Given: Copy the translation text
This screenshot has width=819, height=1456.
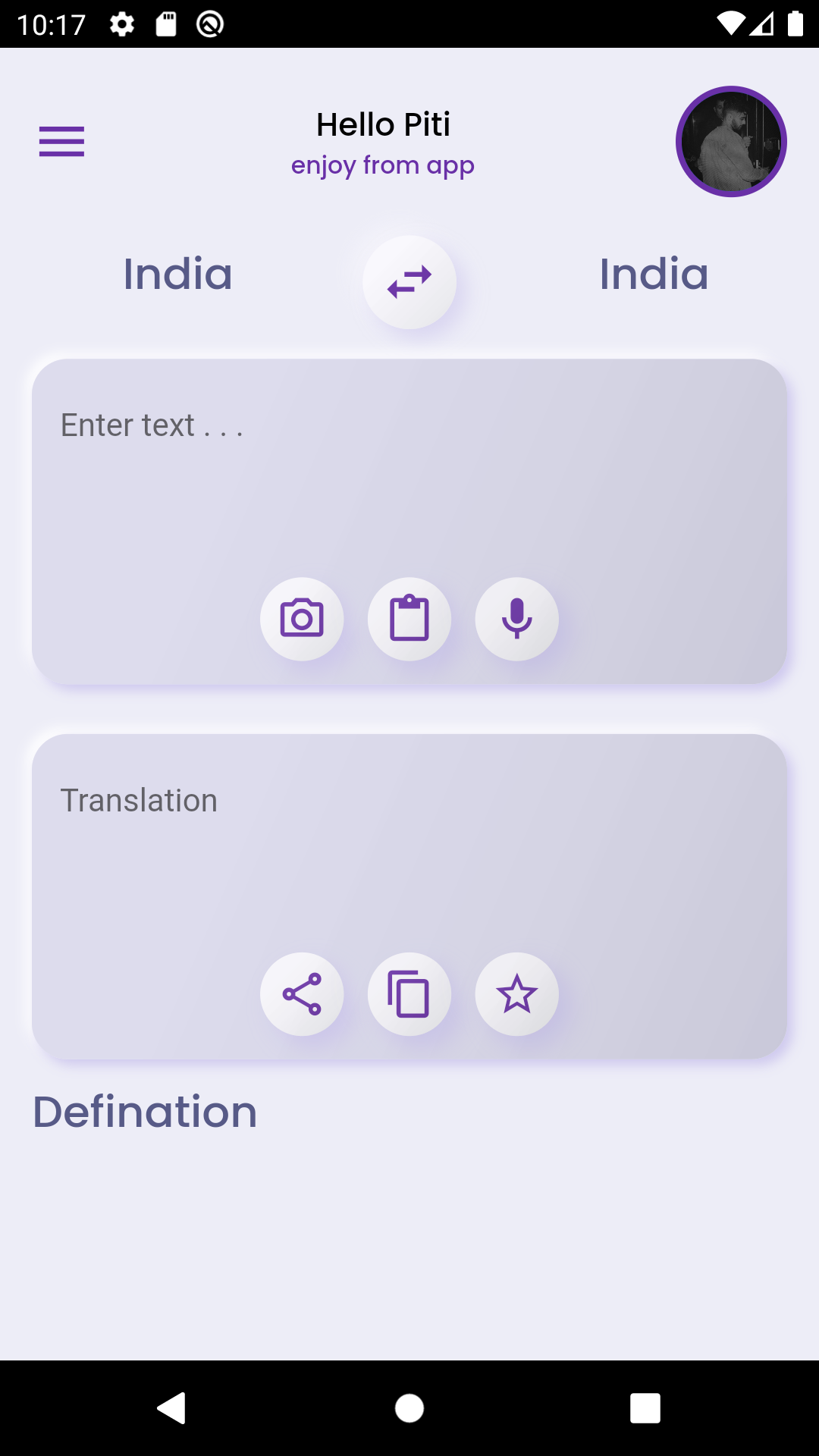Looking at the screenshot, I should click(x=409, y=994).
